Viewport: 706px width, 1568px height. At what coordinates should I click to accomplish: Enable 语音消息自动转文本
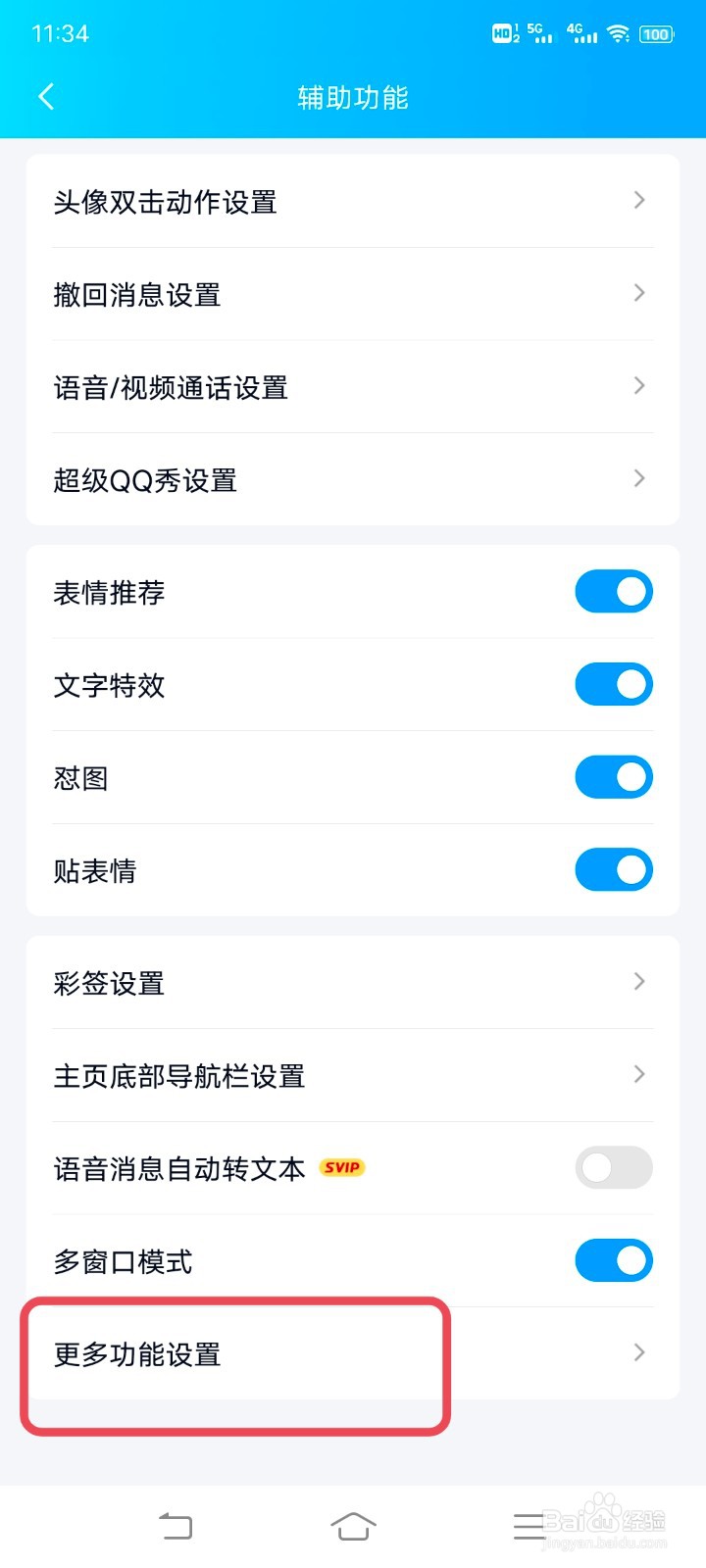(614, 1167)
